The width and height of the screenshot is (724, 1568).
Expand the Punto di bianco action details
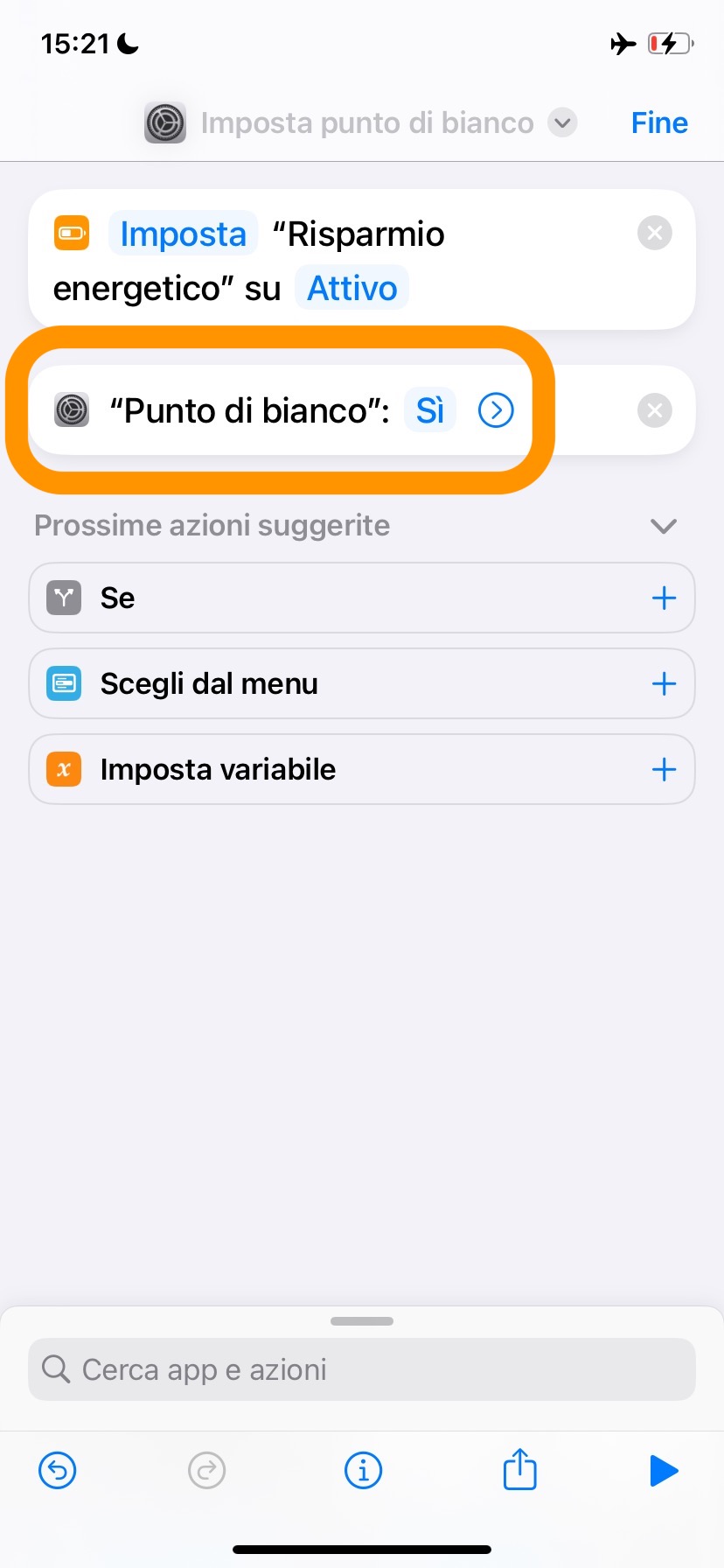tap(496, 410)
